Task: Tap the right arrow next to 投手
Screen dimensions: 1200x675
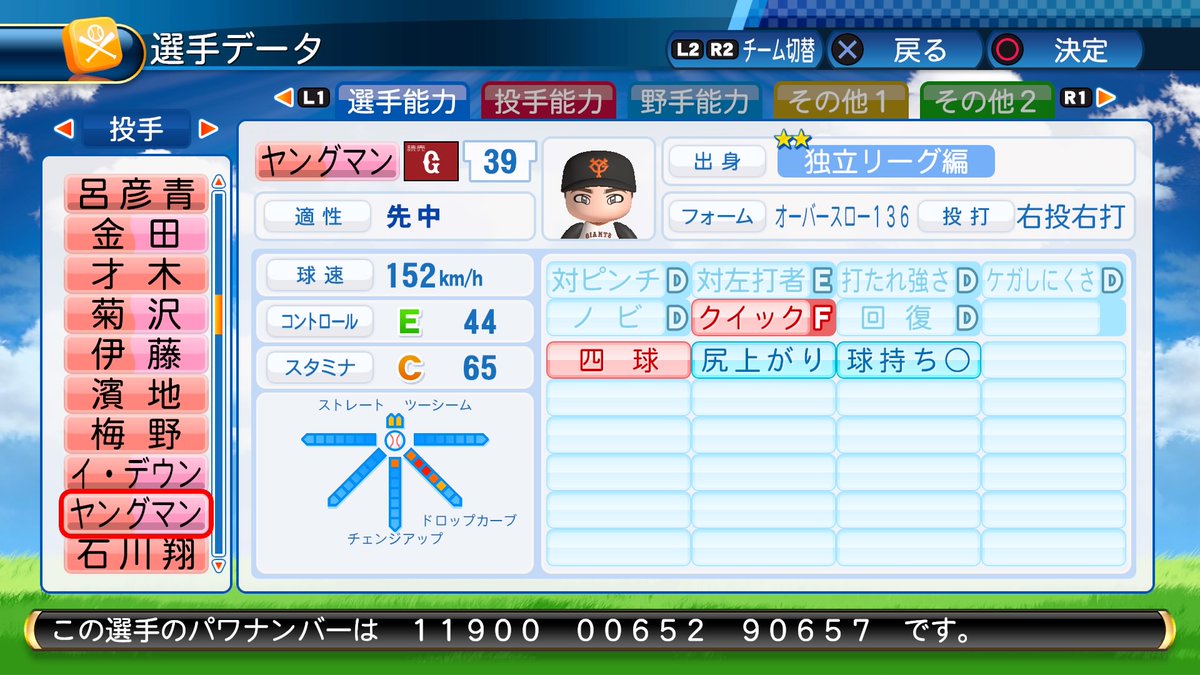Action: [x=208, y=129]
